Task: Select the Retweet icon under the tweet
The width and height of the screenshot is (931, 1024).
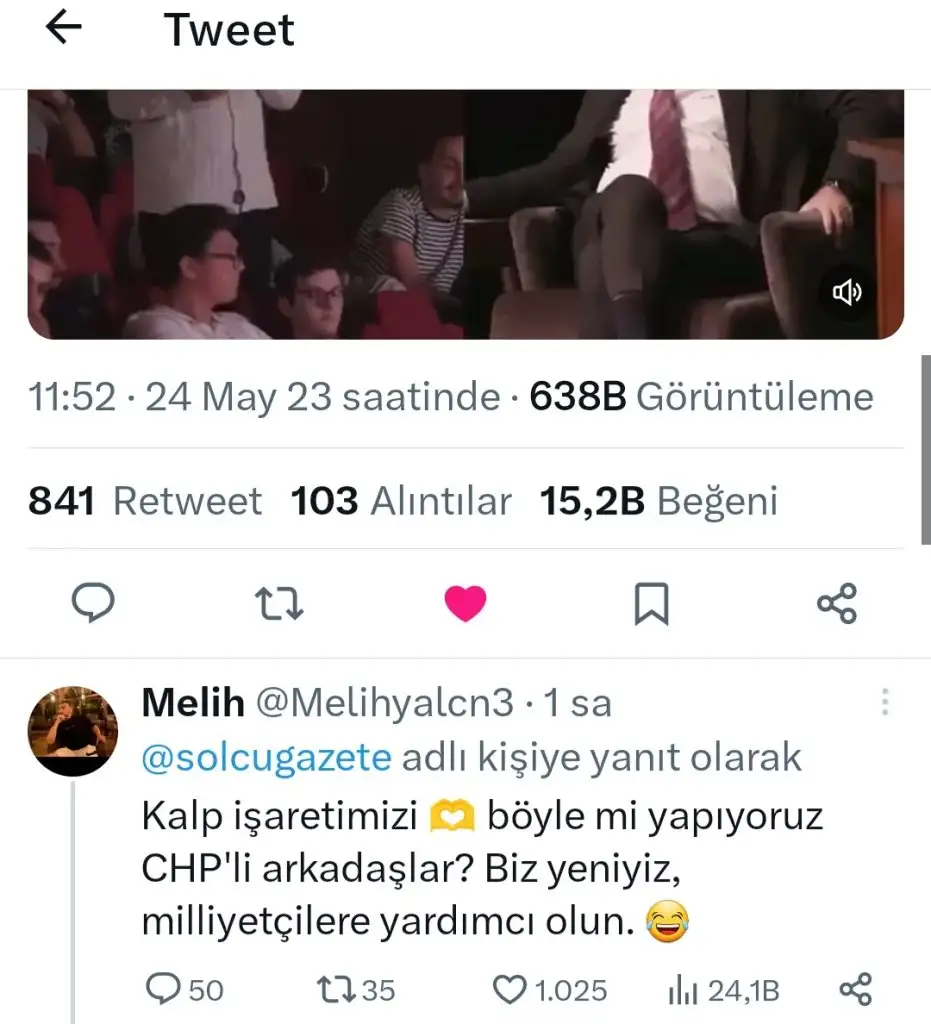Action: tap(280, 601)
